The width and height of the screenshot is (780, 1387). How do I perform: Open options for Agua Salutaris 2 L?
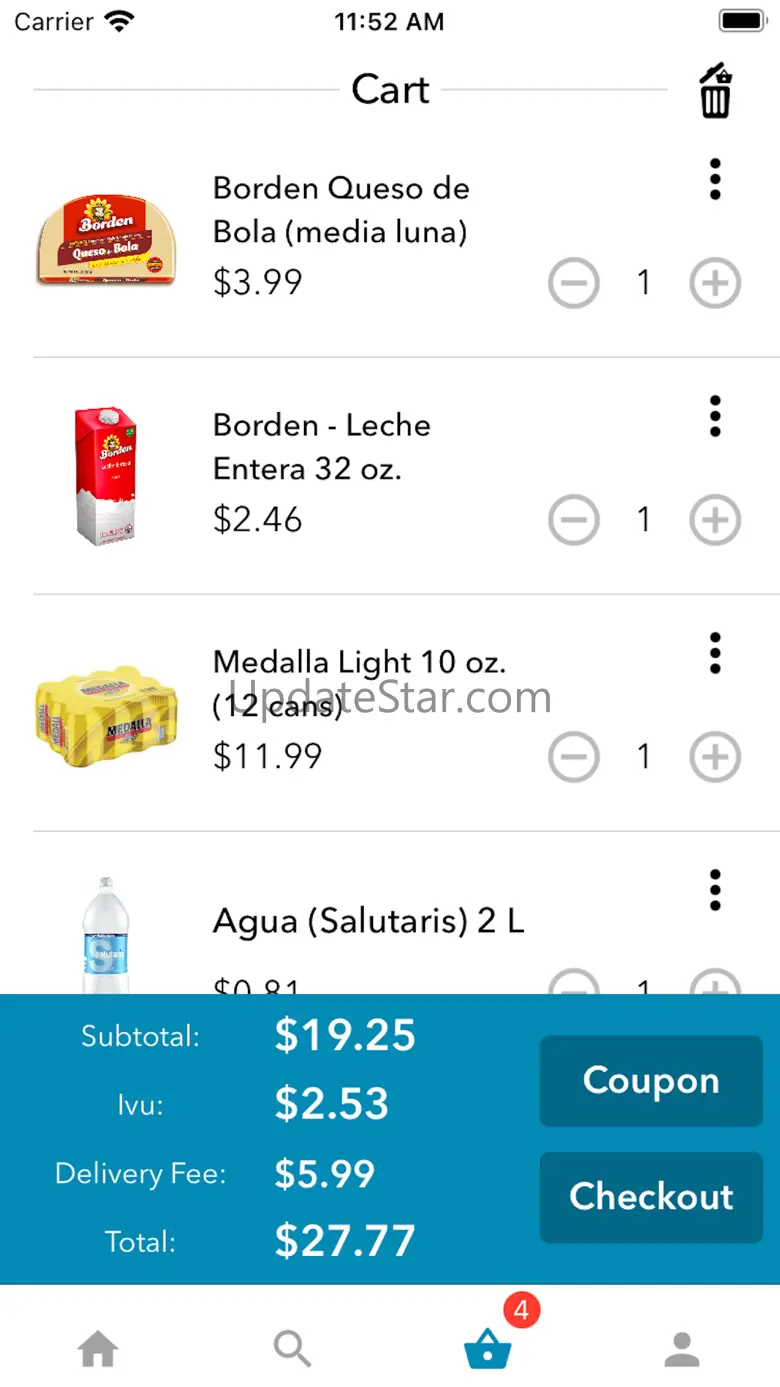pos(715,890)
